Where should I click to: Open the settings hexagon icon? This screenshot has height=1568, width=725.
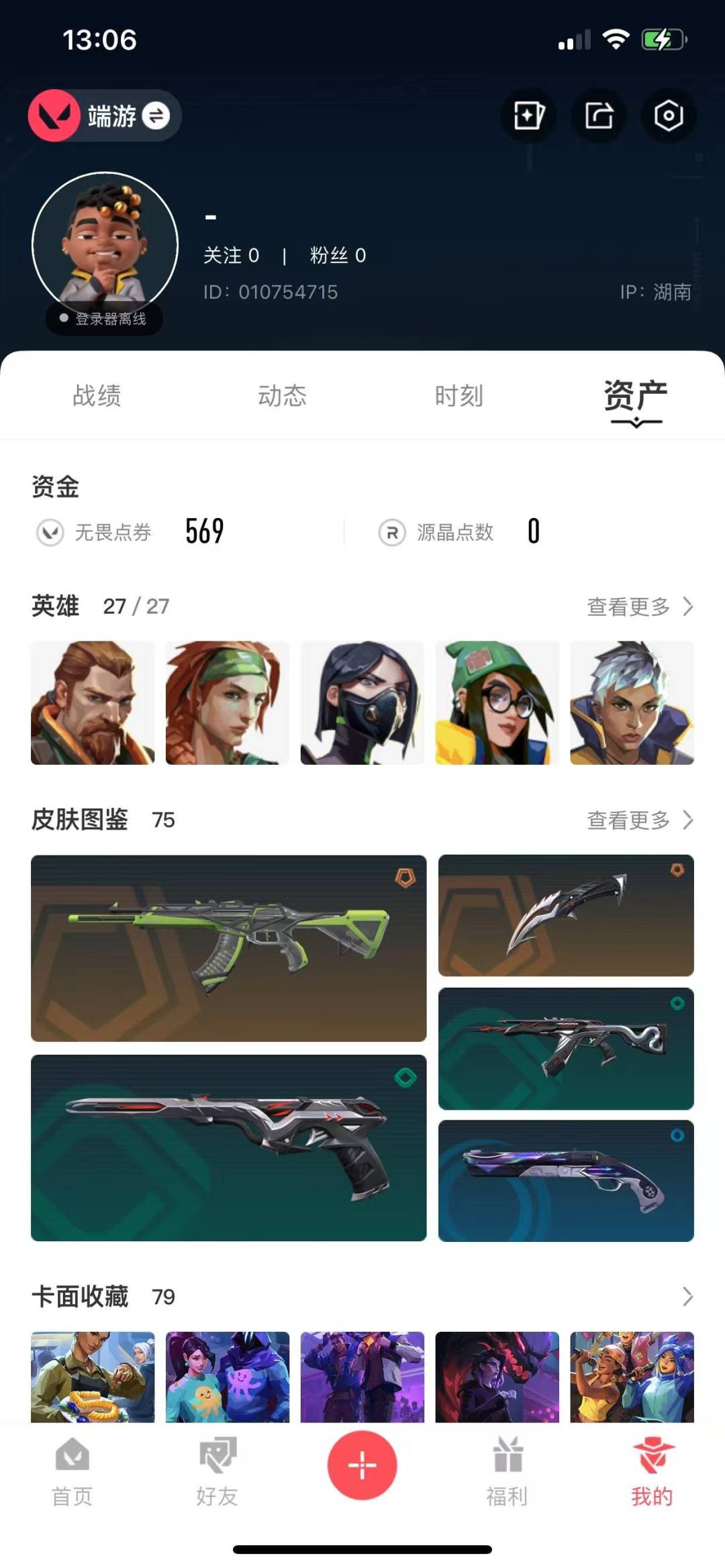[x=669, y=115]
